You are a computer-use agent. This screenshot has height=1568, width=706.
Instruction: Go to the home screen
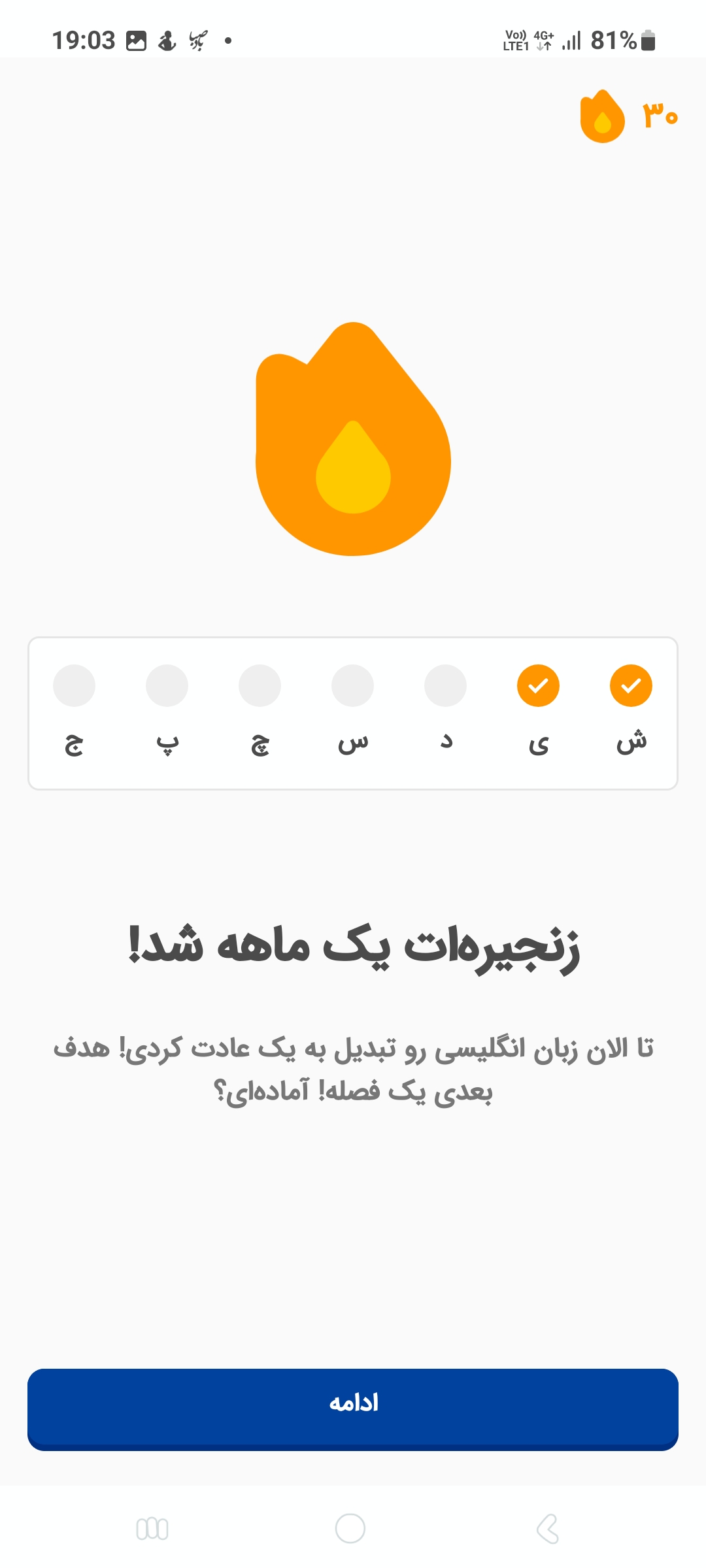click(x=350, y=1529)
